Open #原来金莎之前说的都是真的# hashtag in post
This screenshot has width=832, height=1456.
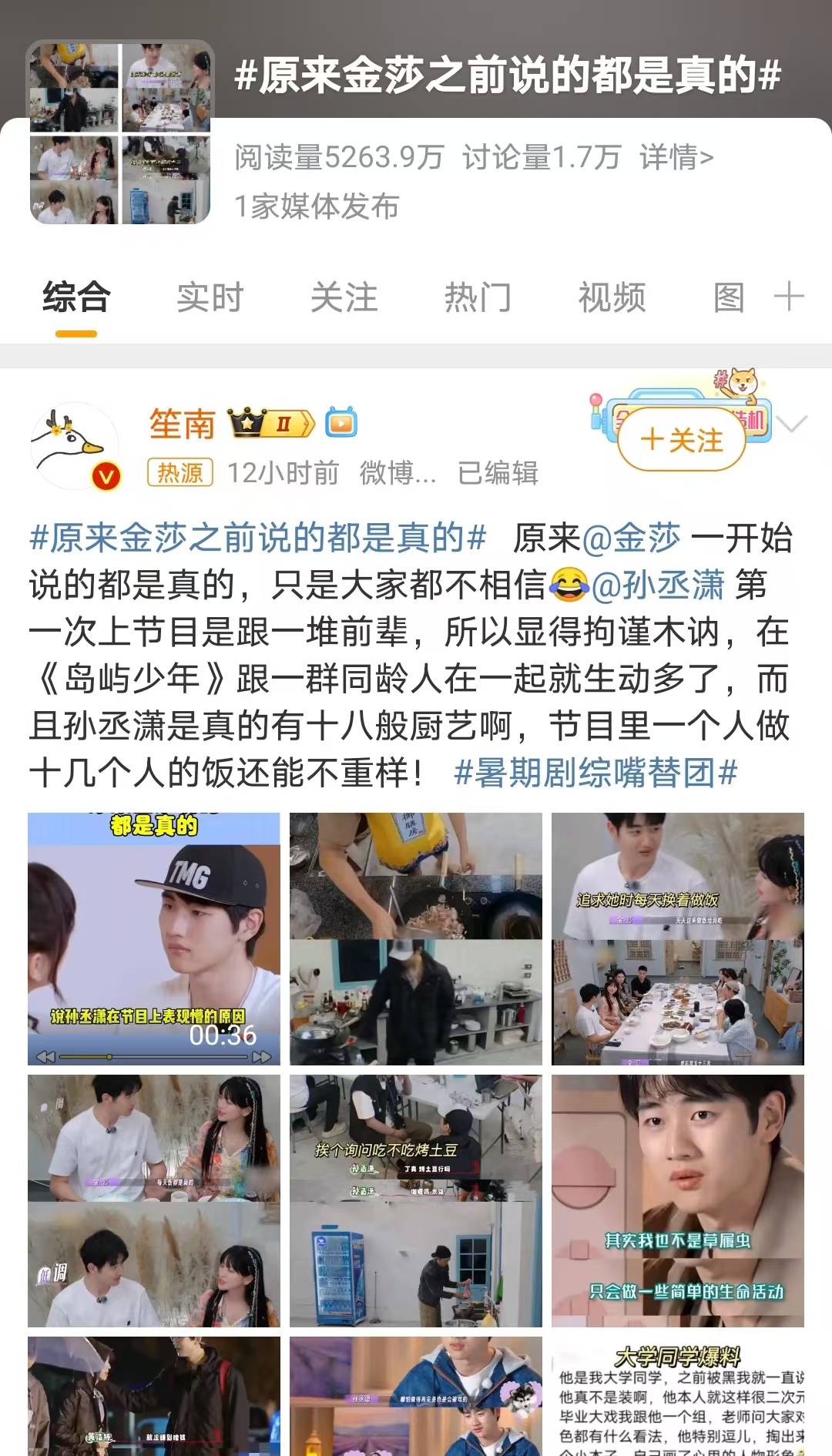click(257, 538)
